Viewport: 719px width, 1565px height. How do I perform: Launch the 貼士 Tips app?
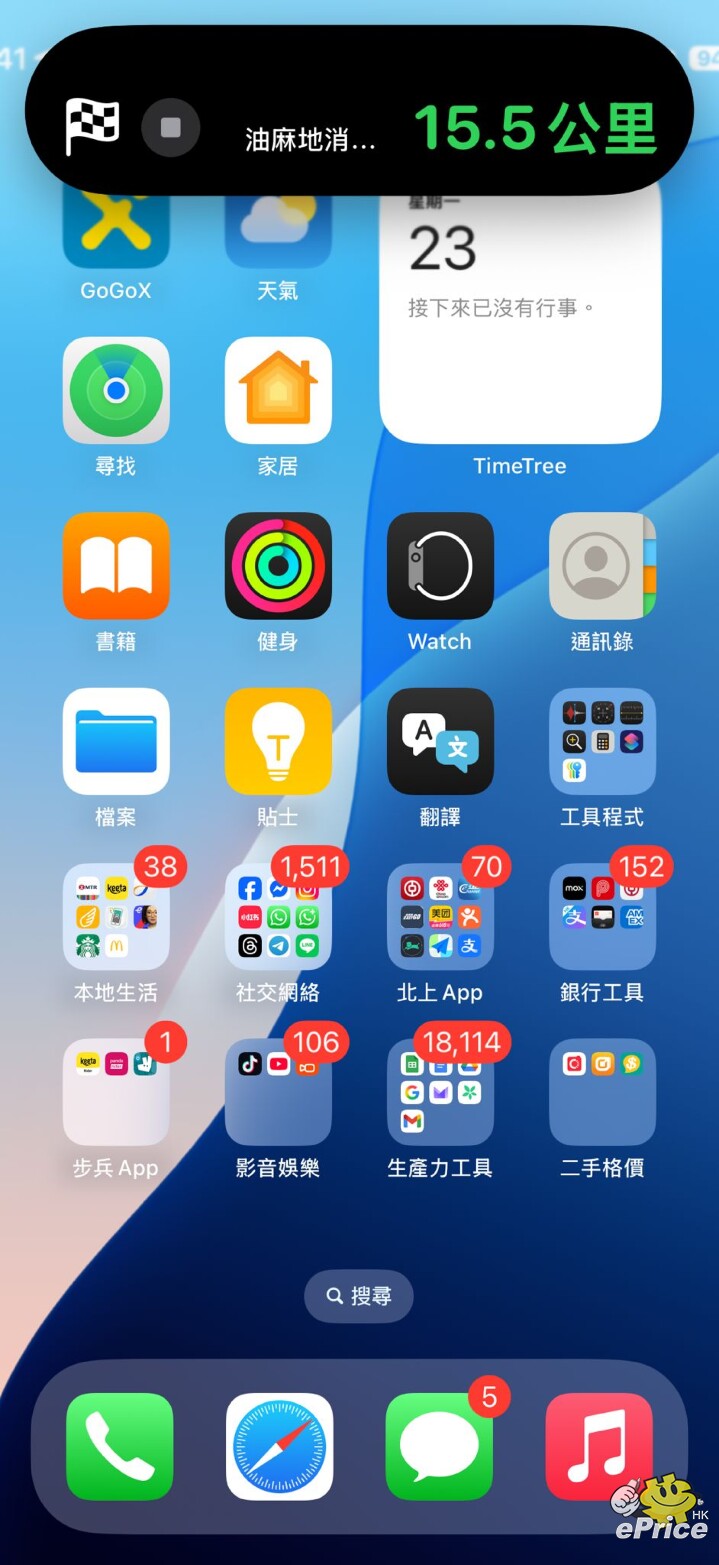[278, 741]
